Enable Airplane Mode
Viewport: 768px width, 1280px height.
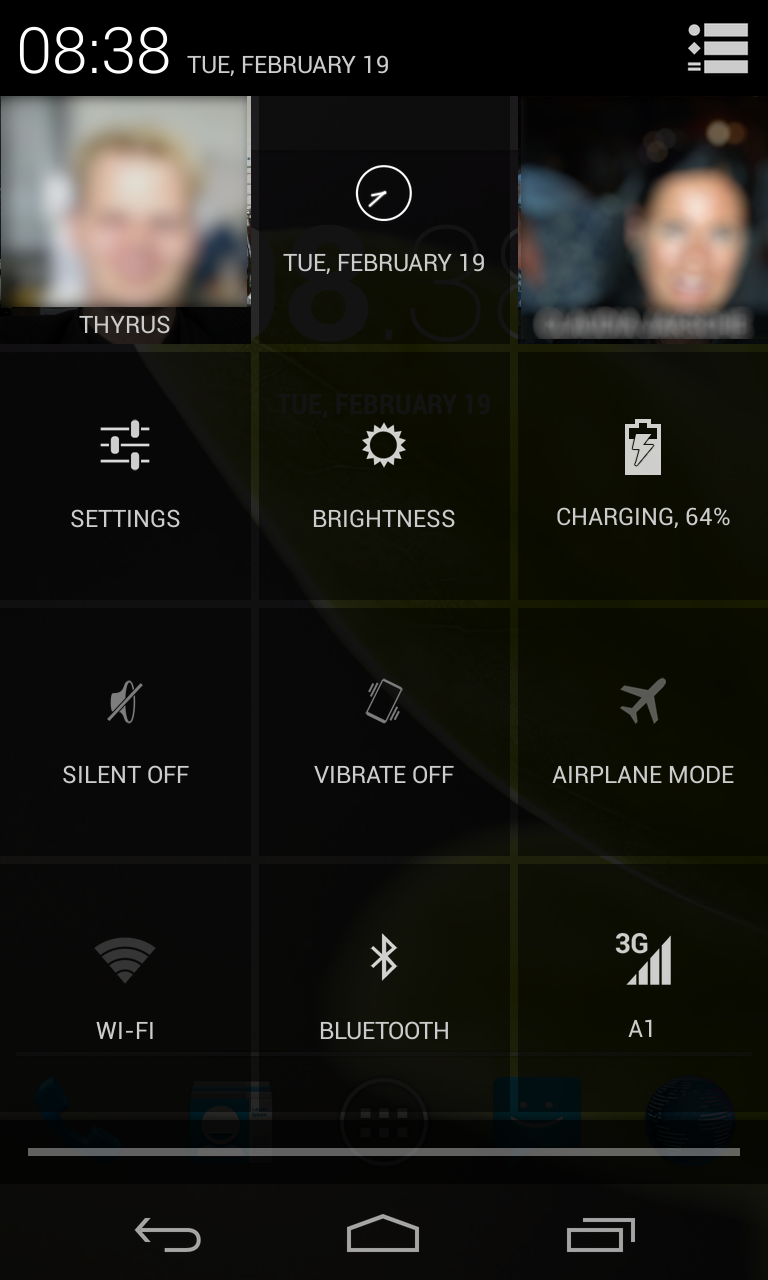643,730
